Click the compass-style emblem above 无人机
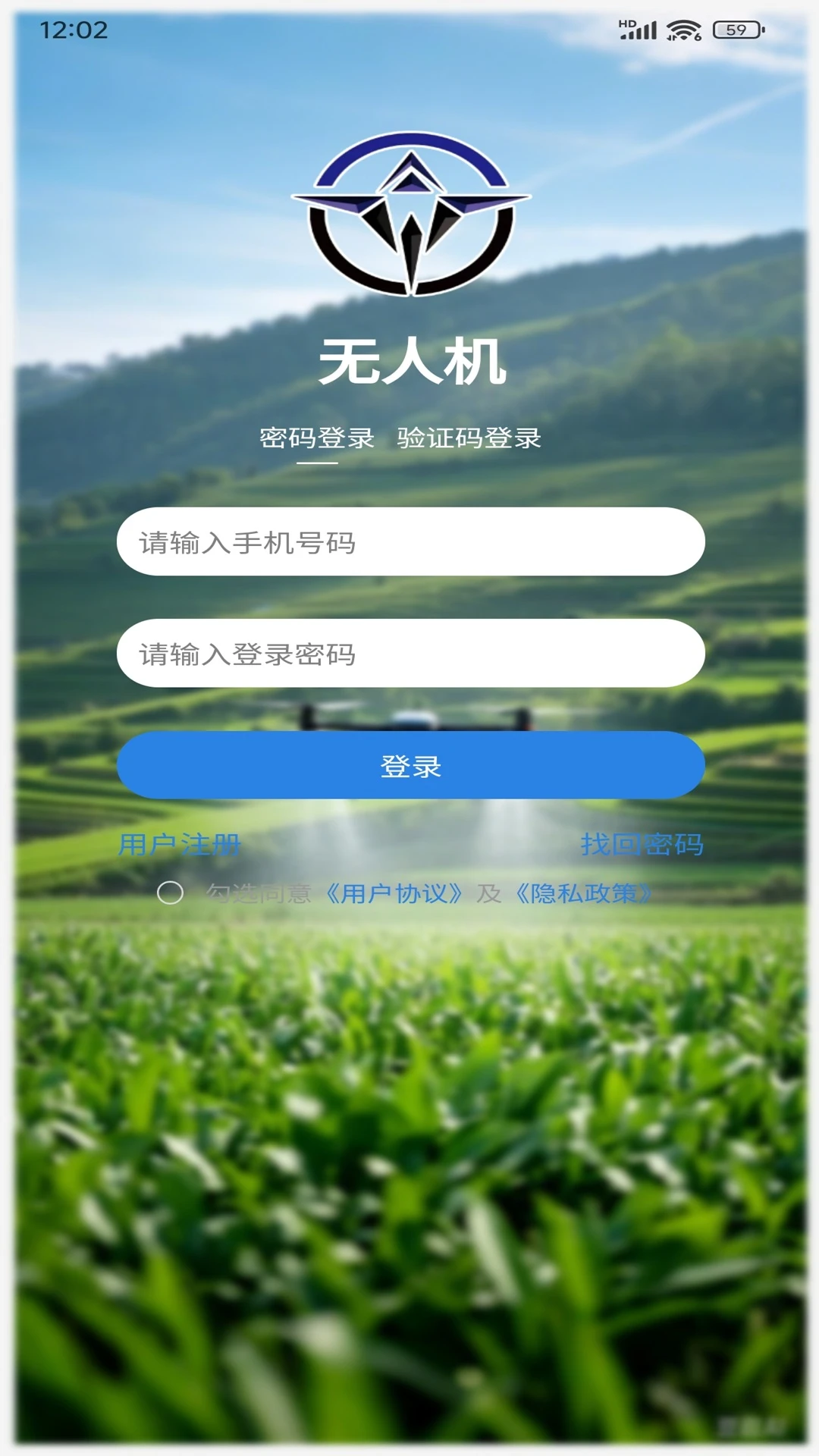The width and height of the screenshot is (819, 1456). [409, 215]
